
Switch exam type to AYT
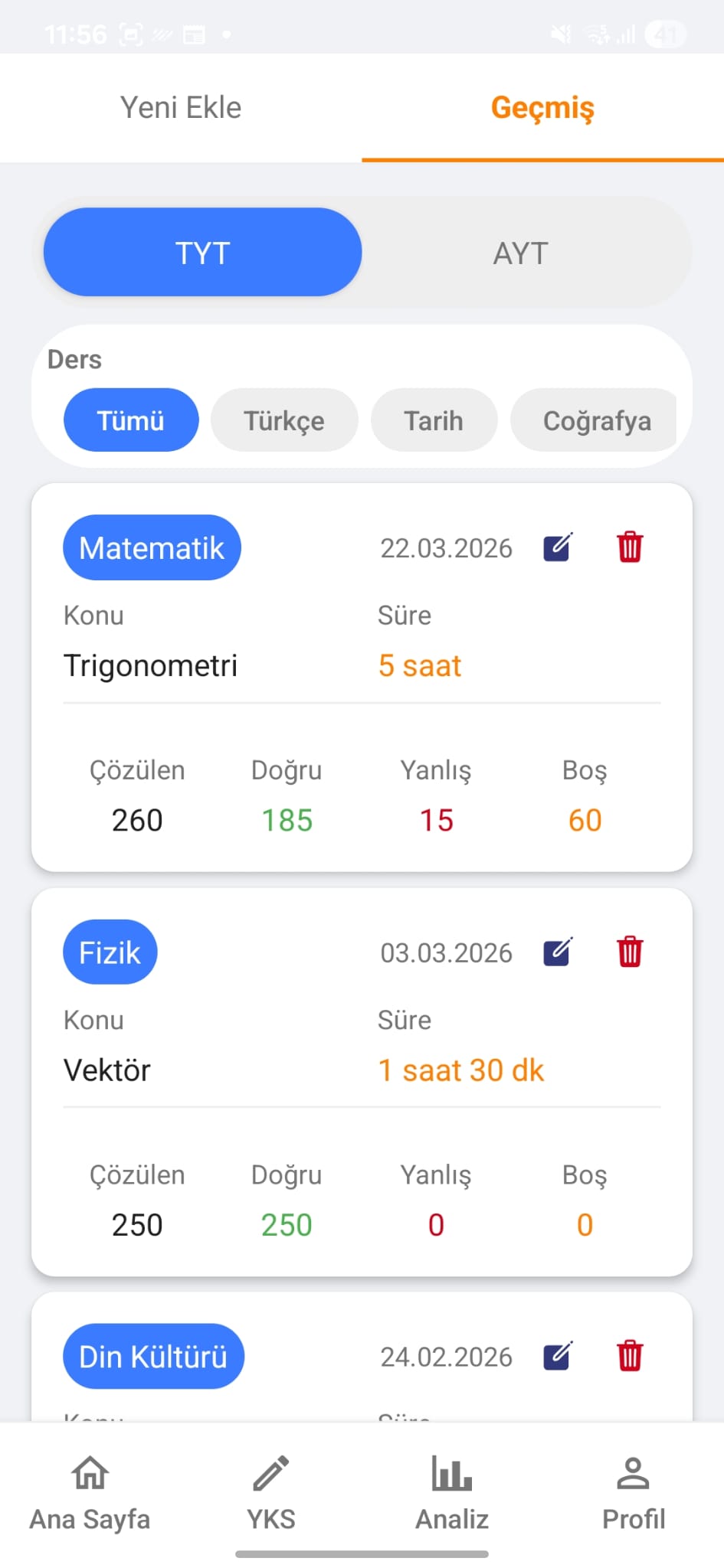(x=520, y=252)
